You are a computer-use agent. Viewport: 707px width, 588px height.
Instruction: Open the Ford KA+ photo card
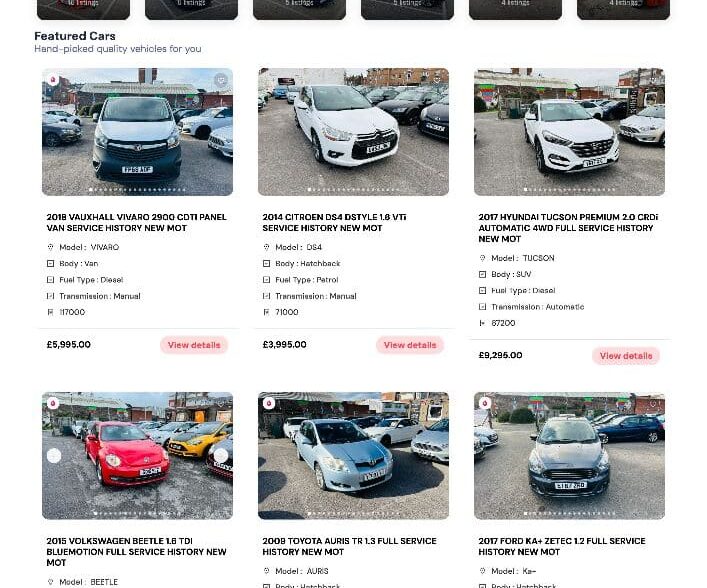pyautogui.click(x=569, y=456)
